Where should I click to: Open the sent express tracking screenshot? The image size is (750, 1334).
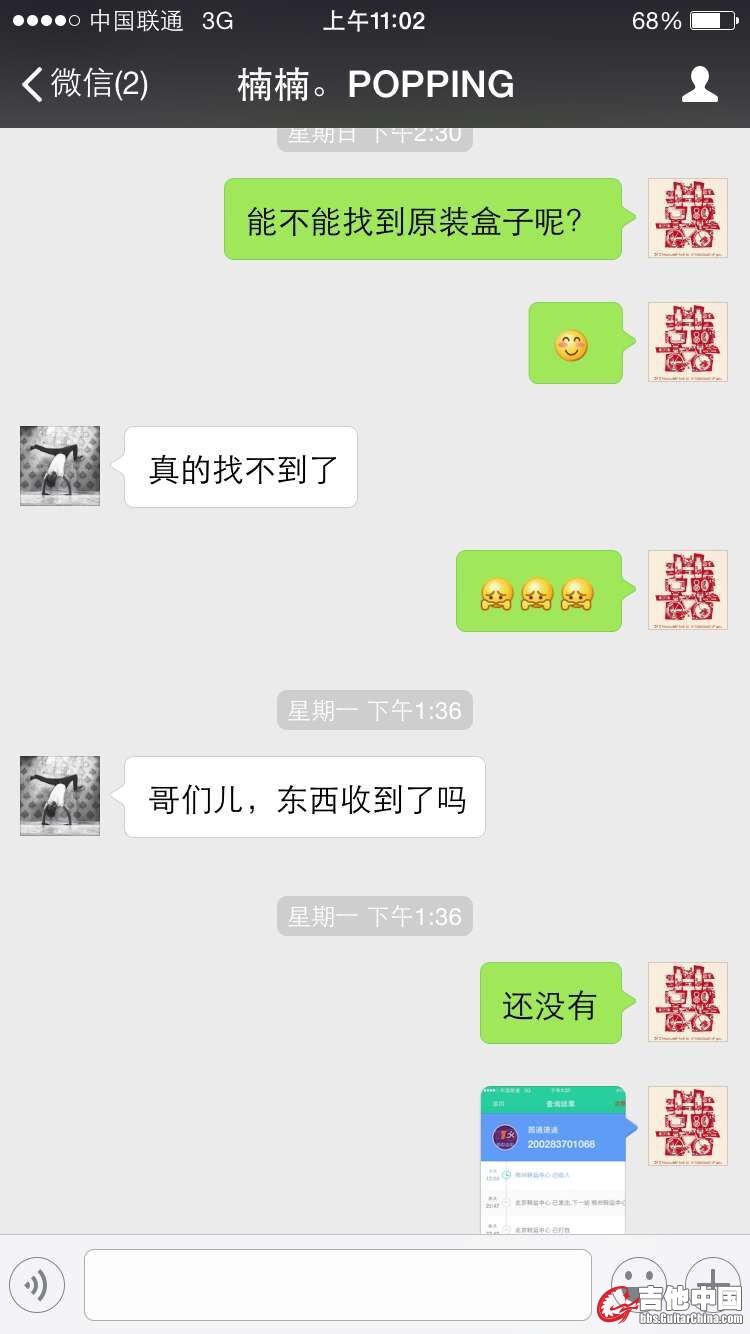(554, 1160)
